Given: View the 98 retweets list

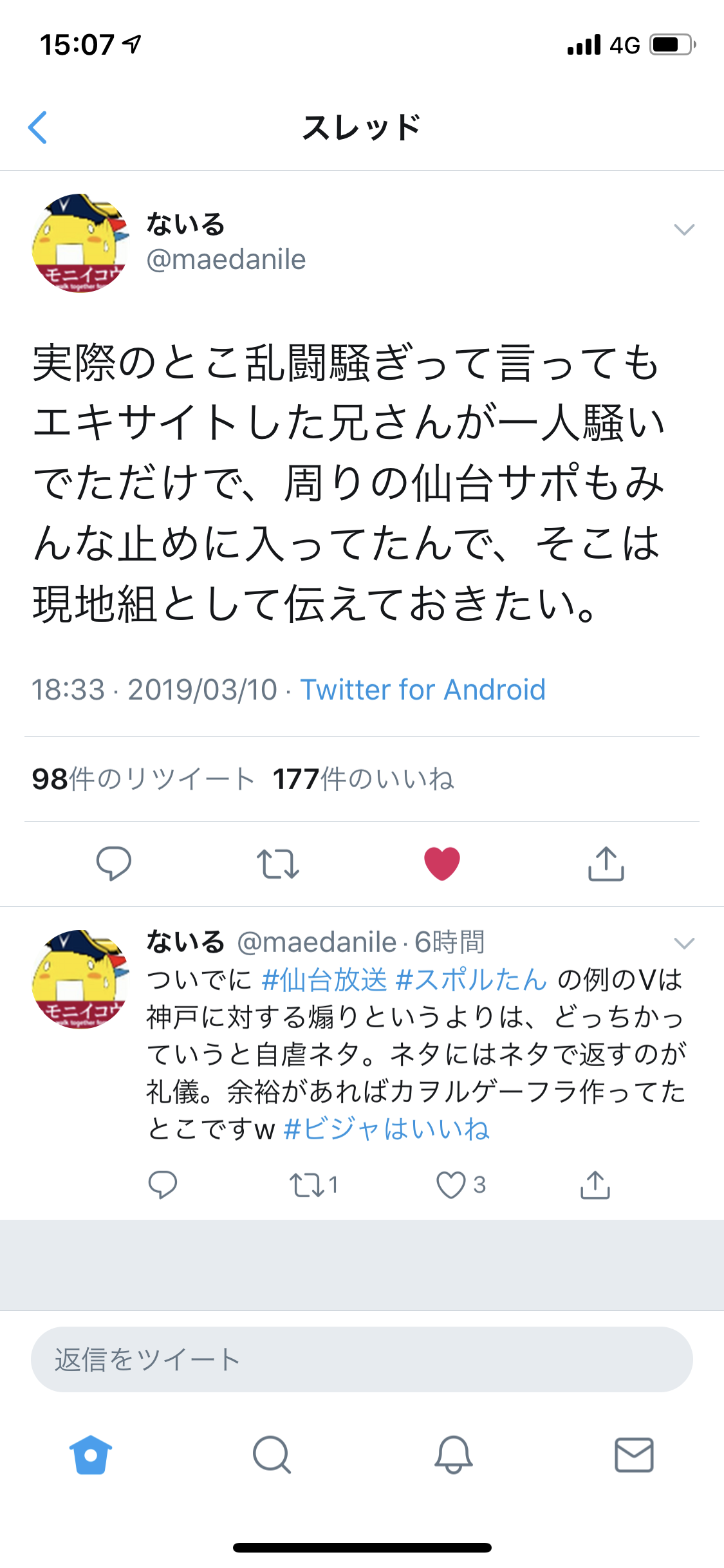Looking at the screenshot, I should click(143, 779).
